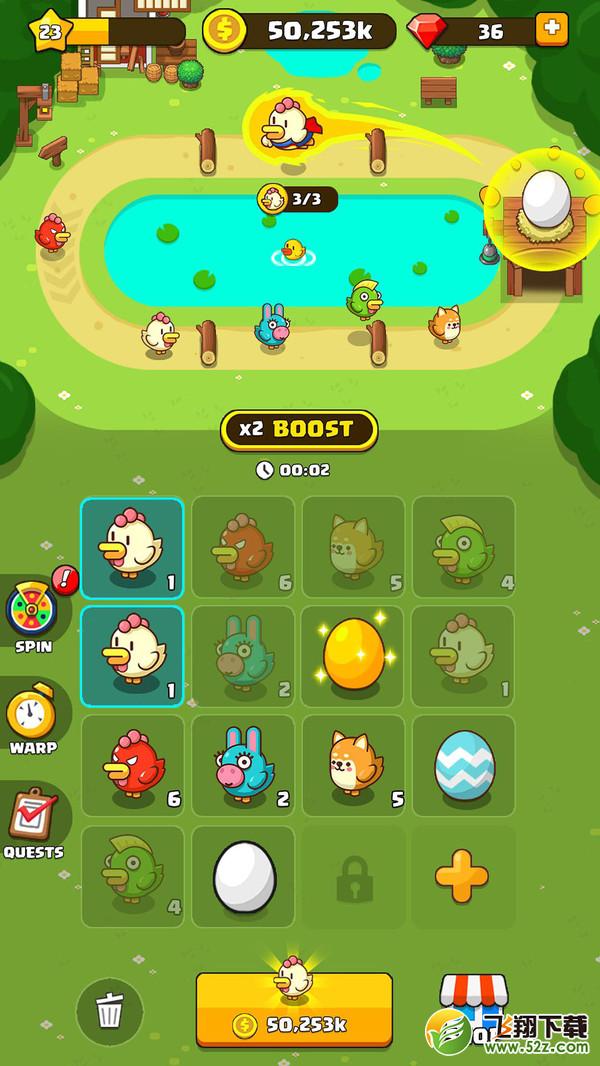The width and height of the screenshot is (600, 1066).
Task: Open the QUESTS clipboard
Action: pos(33,823)
